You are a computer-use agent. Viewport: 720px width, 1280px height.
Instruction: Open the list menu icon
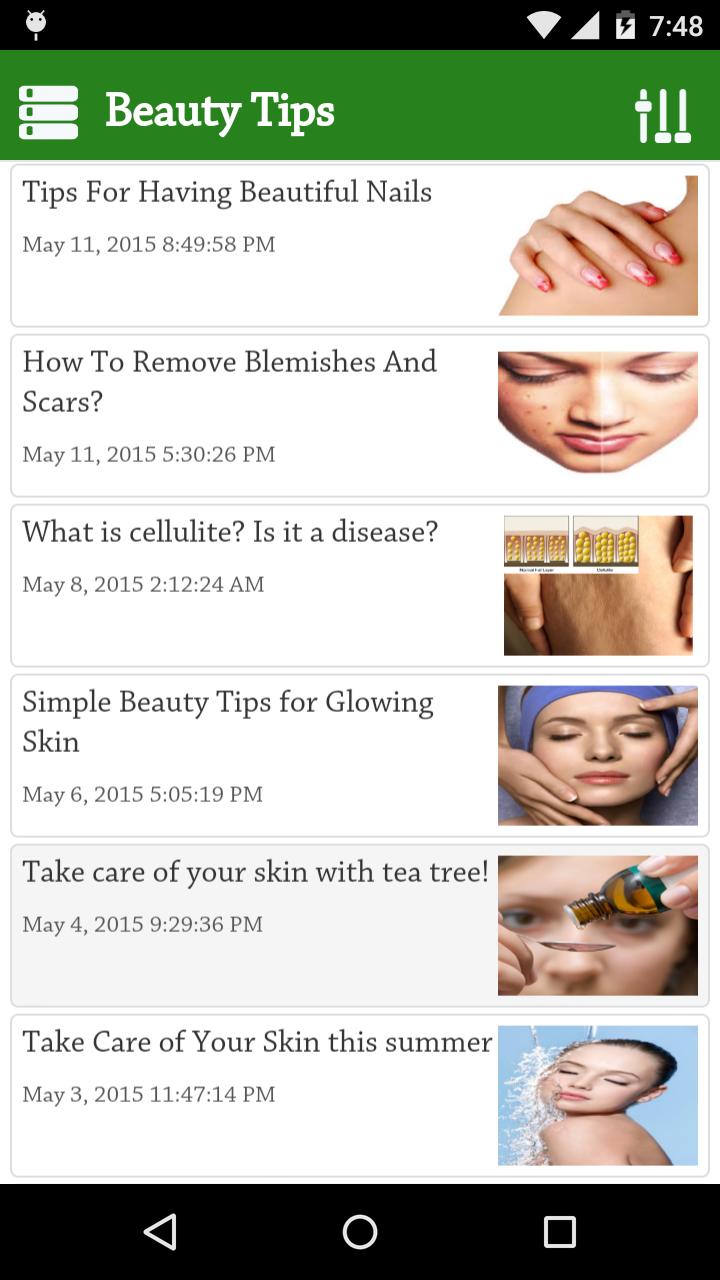48,111
